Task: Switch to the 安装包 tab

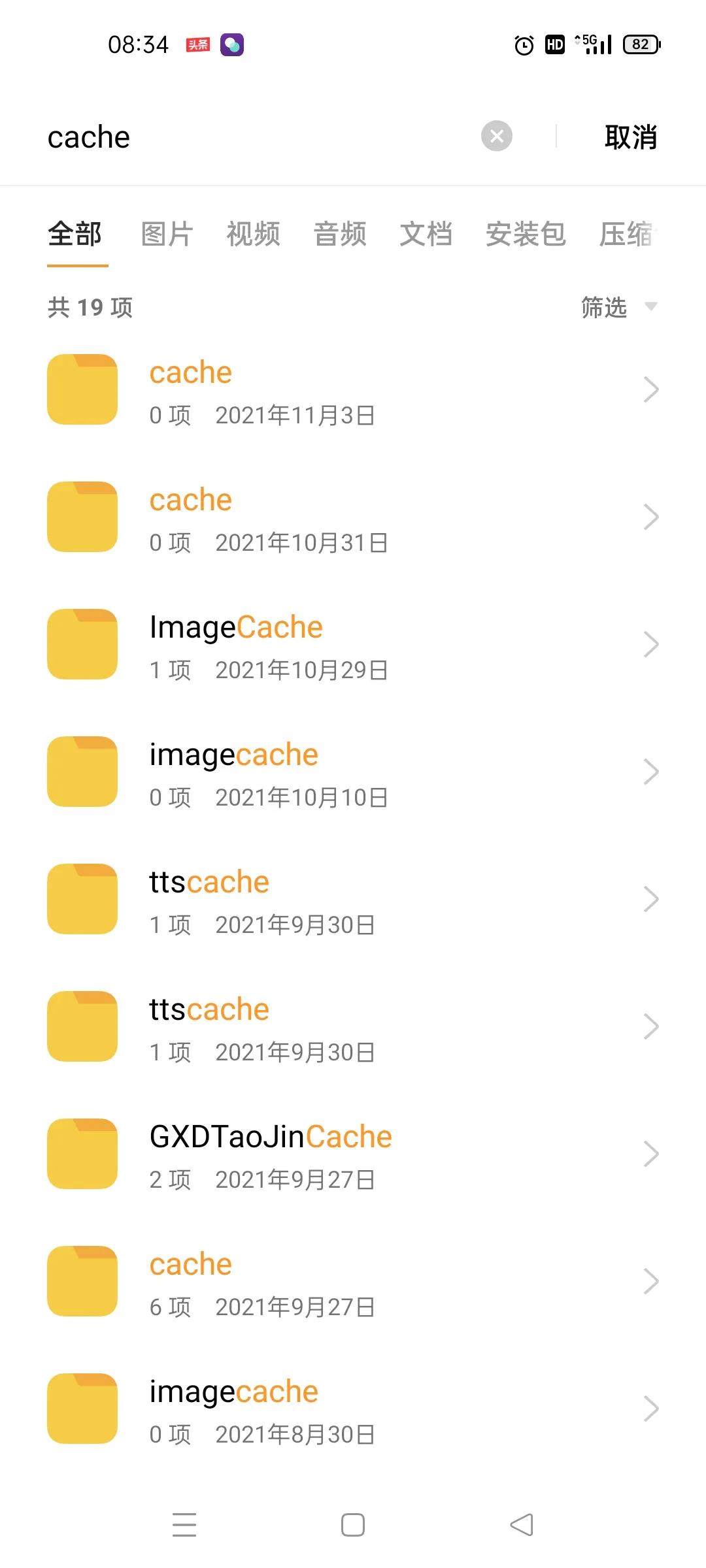Action: pos(526,234)
